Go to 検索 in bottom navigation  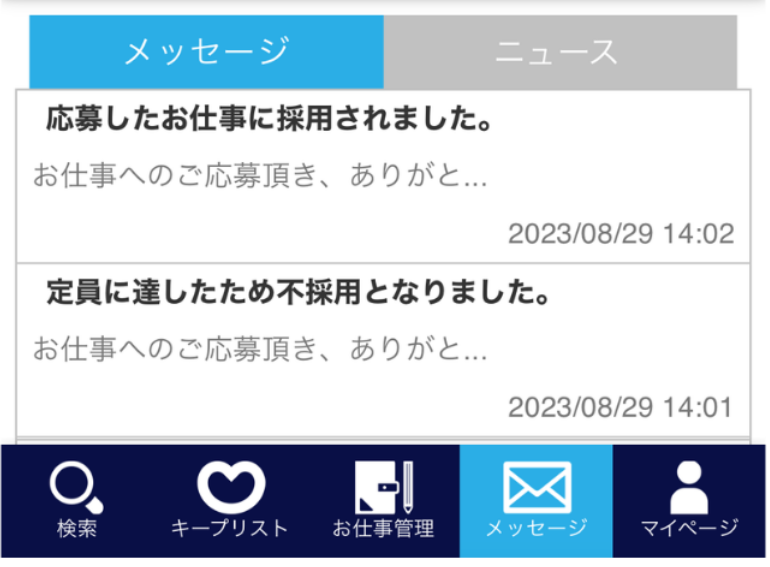pyautogui.click(x=77, y=500)
